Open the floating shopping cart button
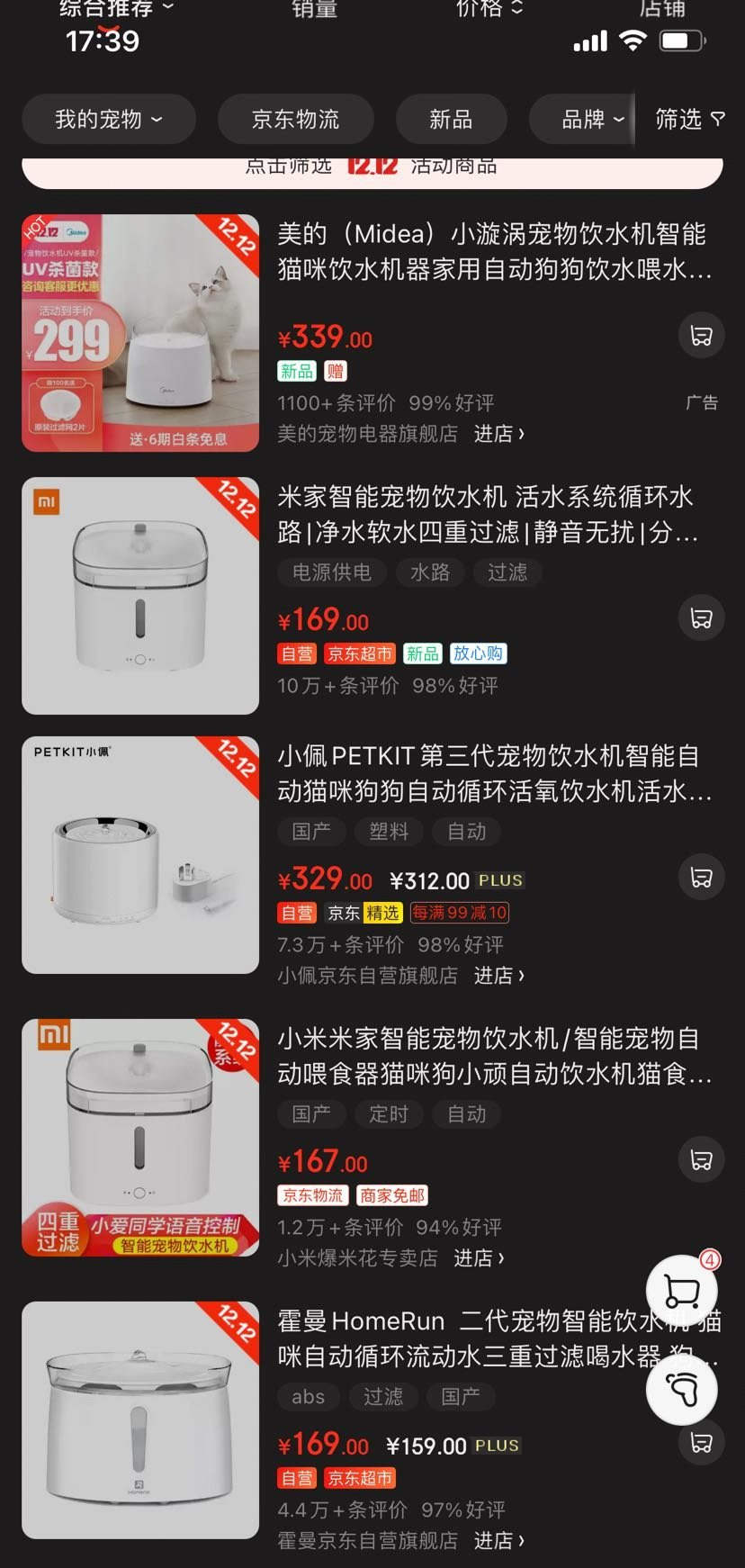This screenshot has width=745, height=1568. pyautogui.click(x=682, y=1292)
